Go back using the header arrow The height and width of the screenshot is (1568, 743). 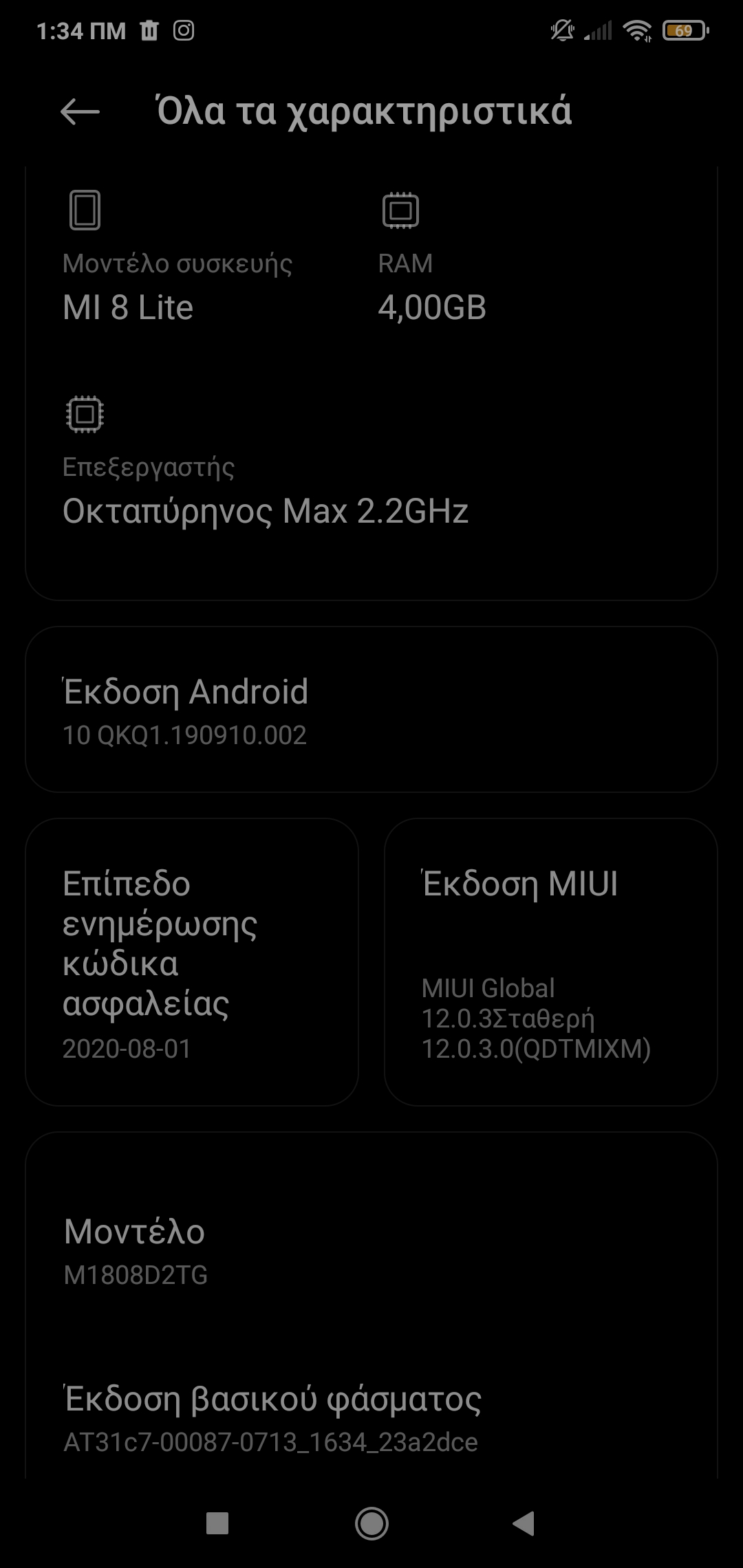tap(80, 112)
